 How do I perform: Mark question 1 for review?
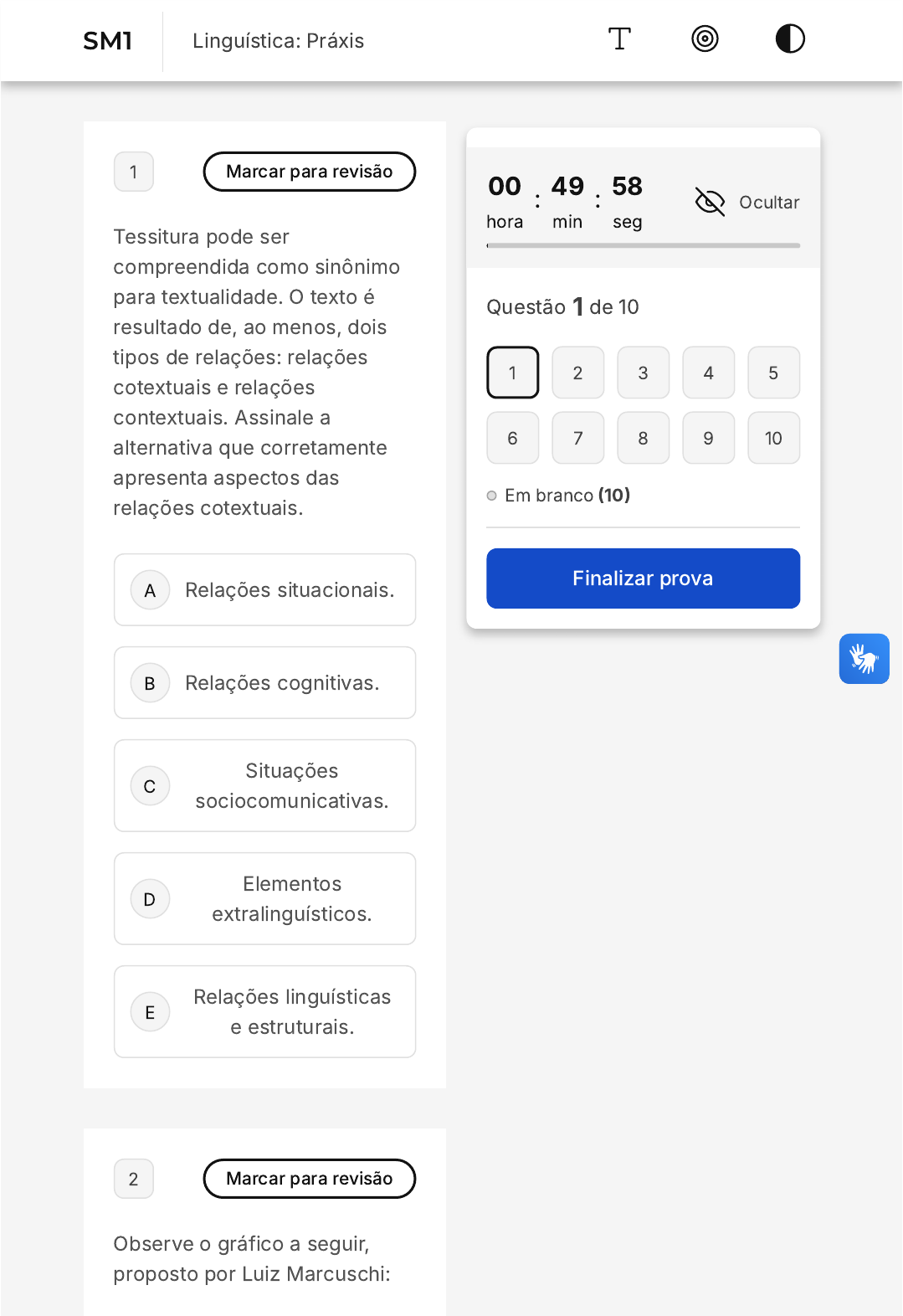tap(309, 172)
